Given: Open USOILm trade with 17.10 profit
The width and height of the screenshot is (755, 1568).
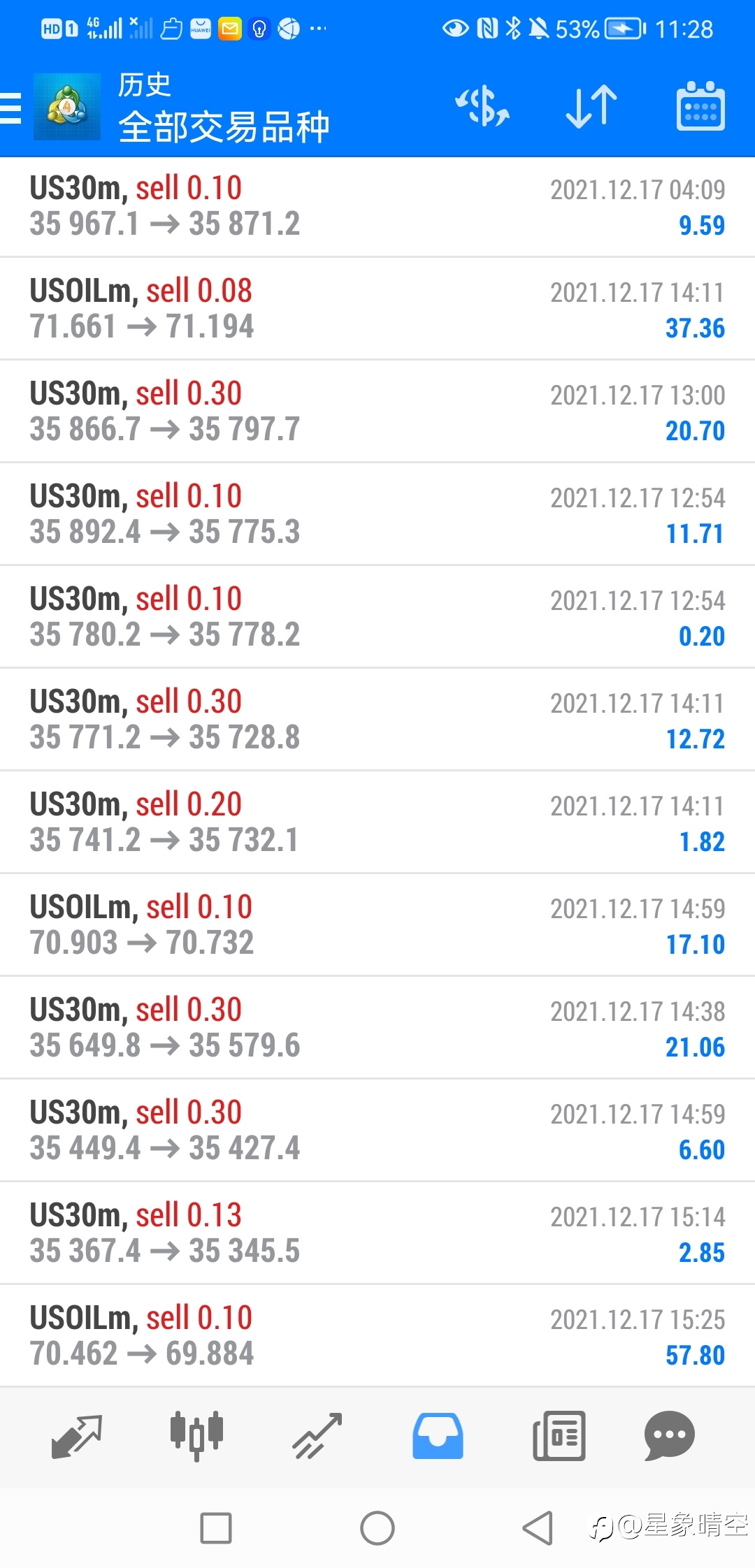Looking at the screenshot, I should click(377, 925).
